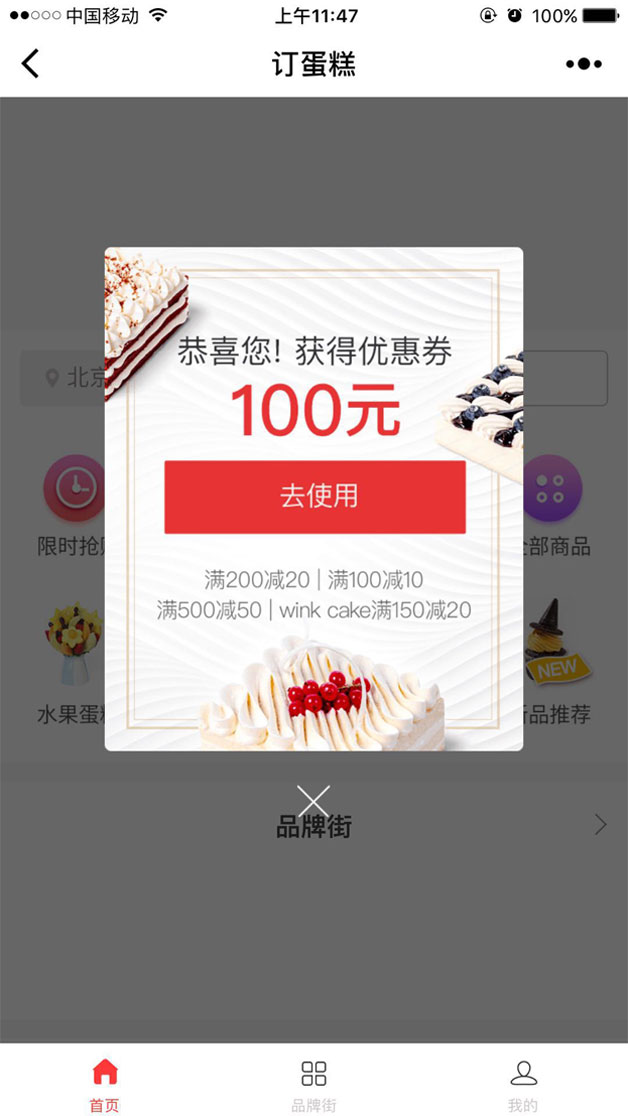Go back using the header arrow
Screen dimensions: 628x1116
pos(31,64)
